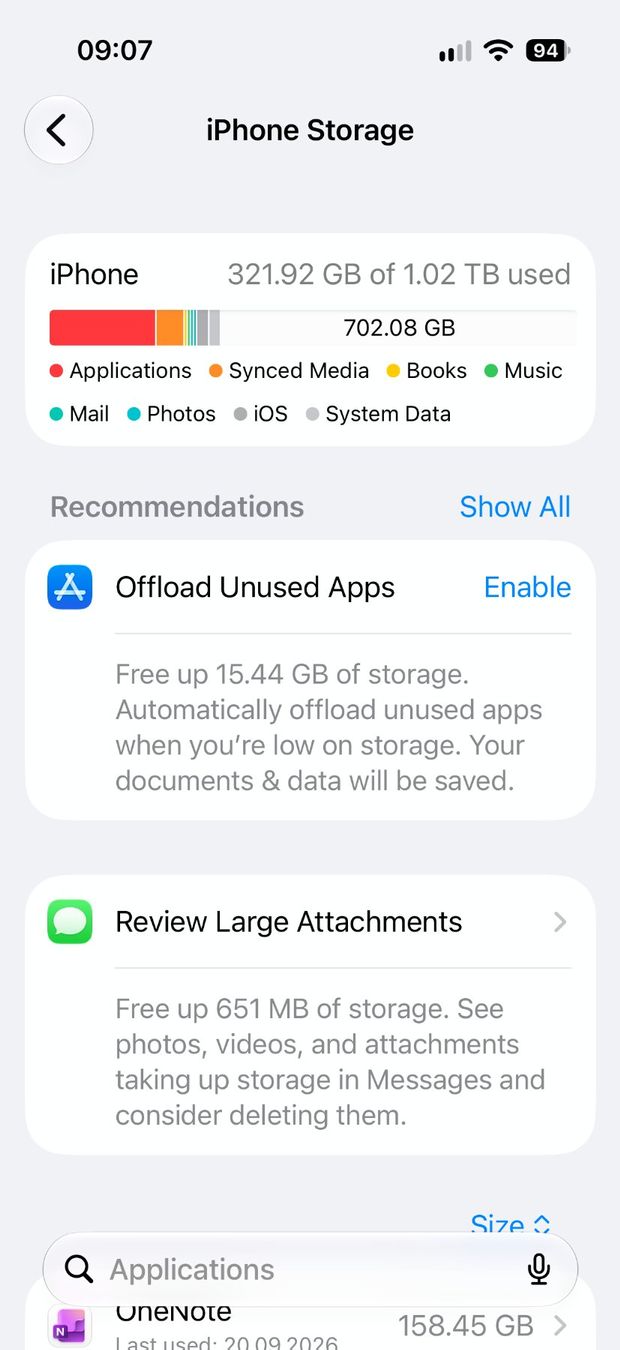Go back from iPhone Storage
The image size is (620, 1350).
(58, 130)
